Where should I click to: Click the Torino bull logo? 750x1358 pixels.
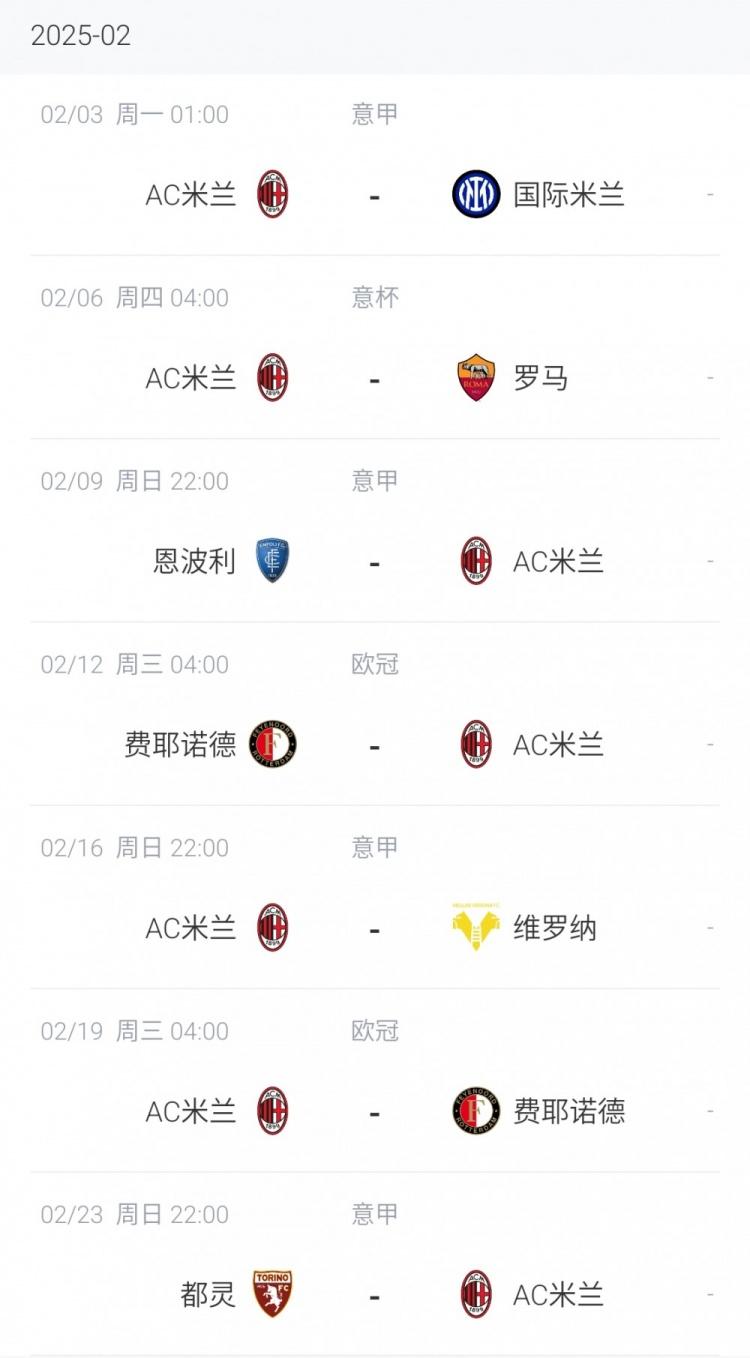[x=271, y=1294]
